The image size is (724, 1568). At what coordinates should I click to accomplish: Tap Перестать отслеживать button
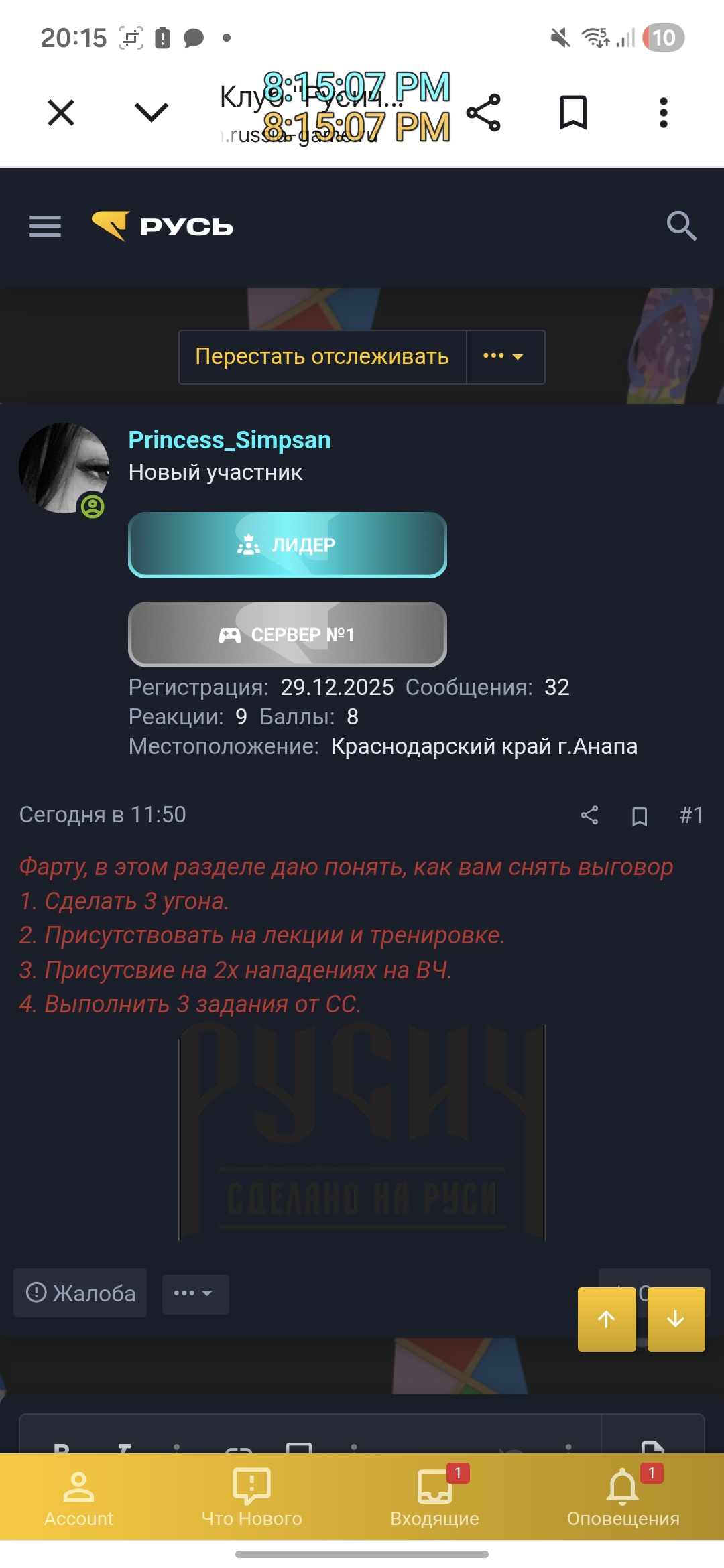[322, 356]
